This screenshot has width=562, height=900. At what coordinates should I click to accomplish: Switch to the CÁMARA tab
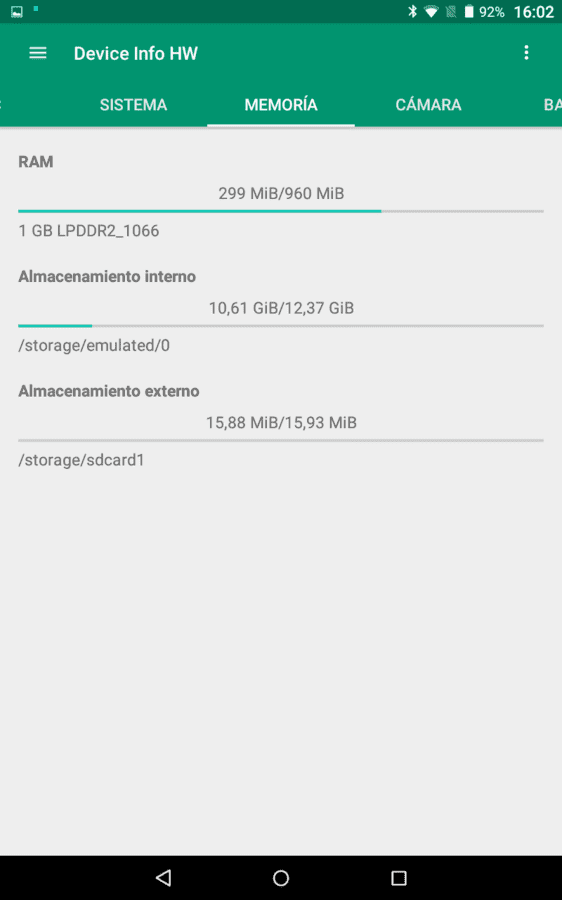(x=428, y=104)
